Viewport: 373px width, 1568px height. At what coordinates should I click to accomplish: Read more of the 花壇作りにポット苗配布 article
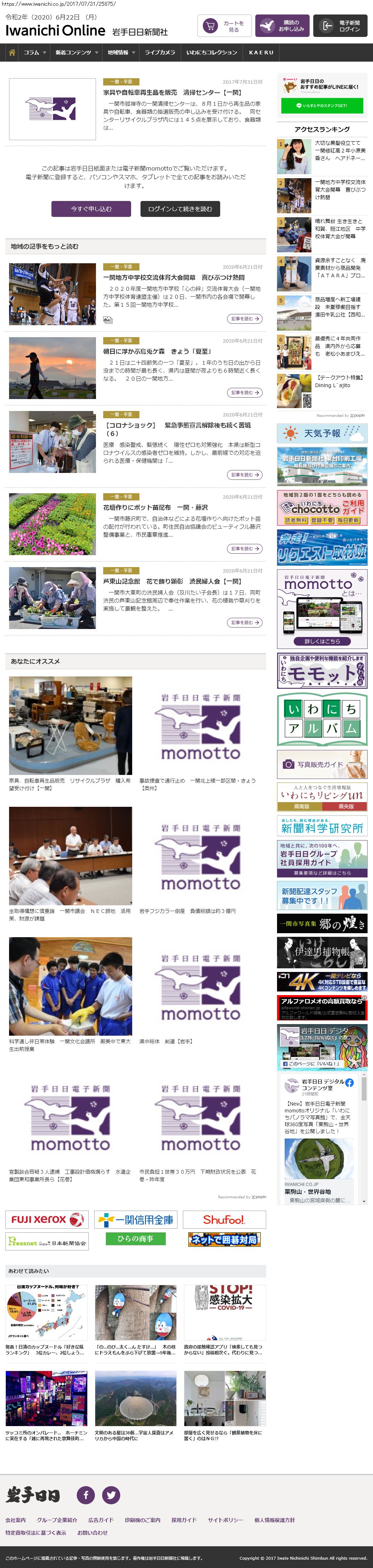(244, 548)
